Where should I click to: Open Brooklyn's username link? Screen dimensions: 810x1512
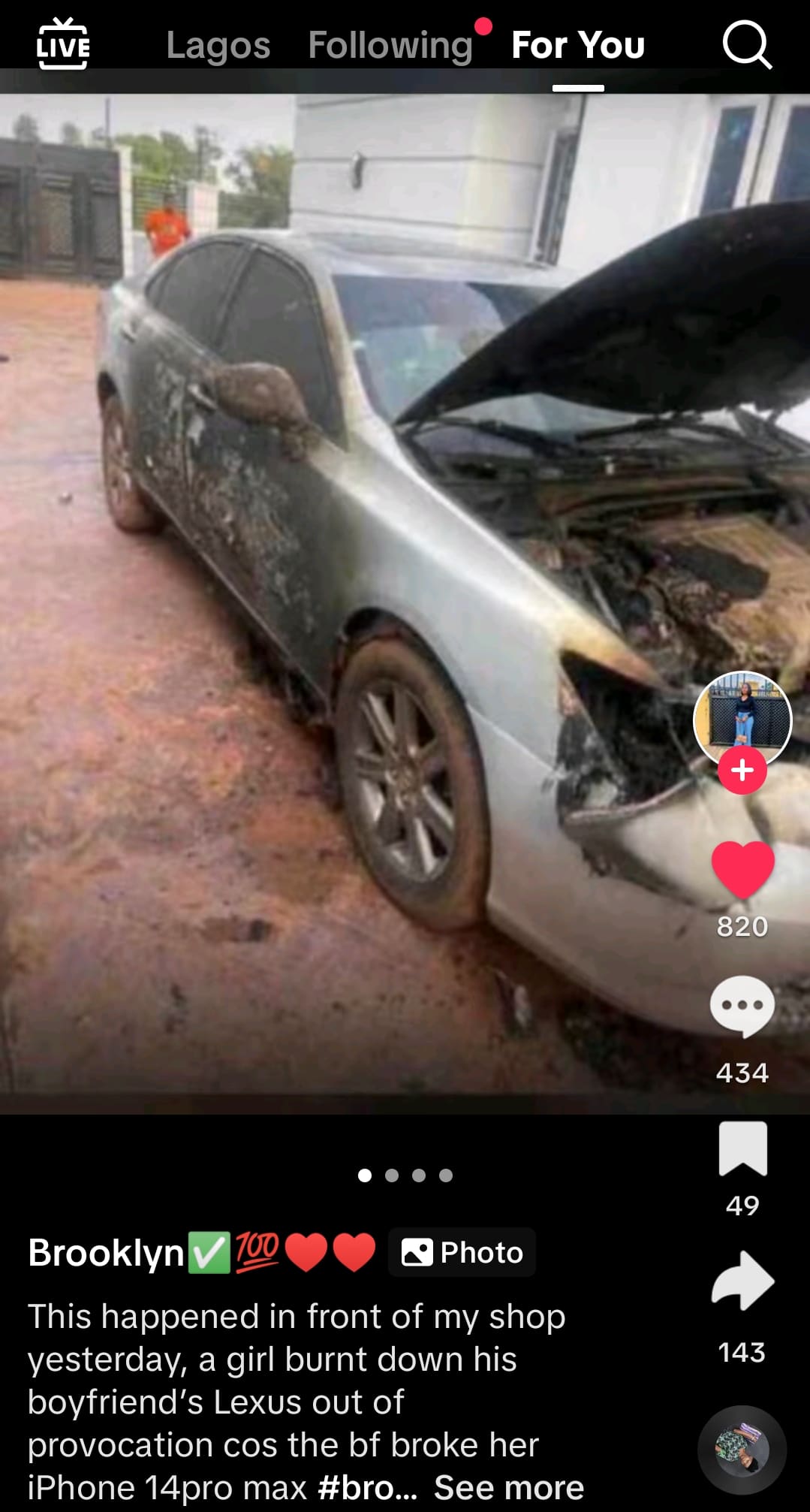[x=106, y=1253]
